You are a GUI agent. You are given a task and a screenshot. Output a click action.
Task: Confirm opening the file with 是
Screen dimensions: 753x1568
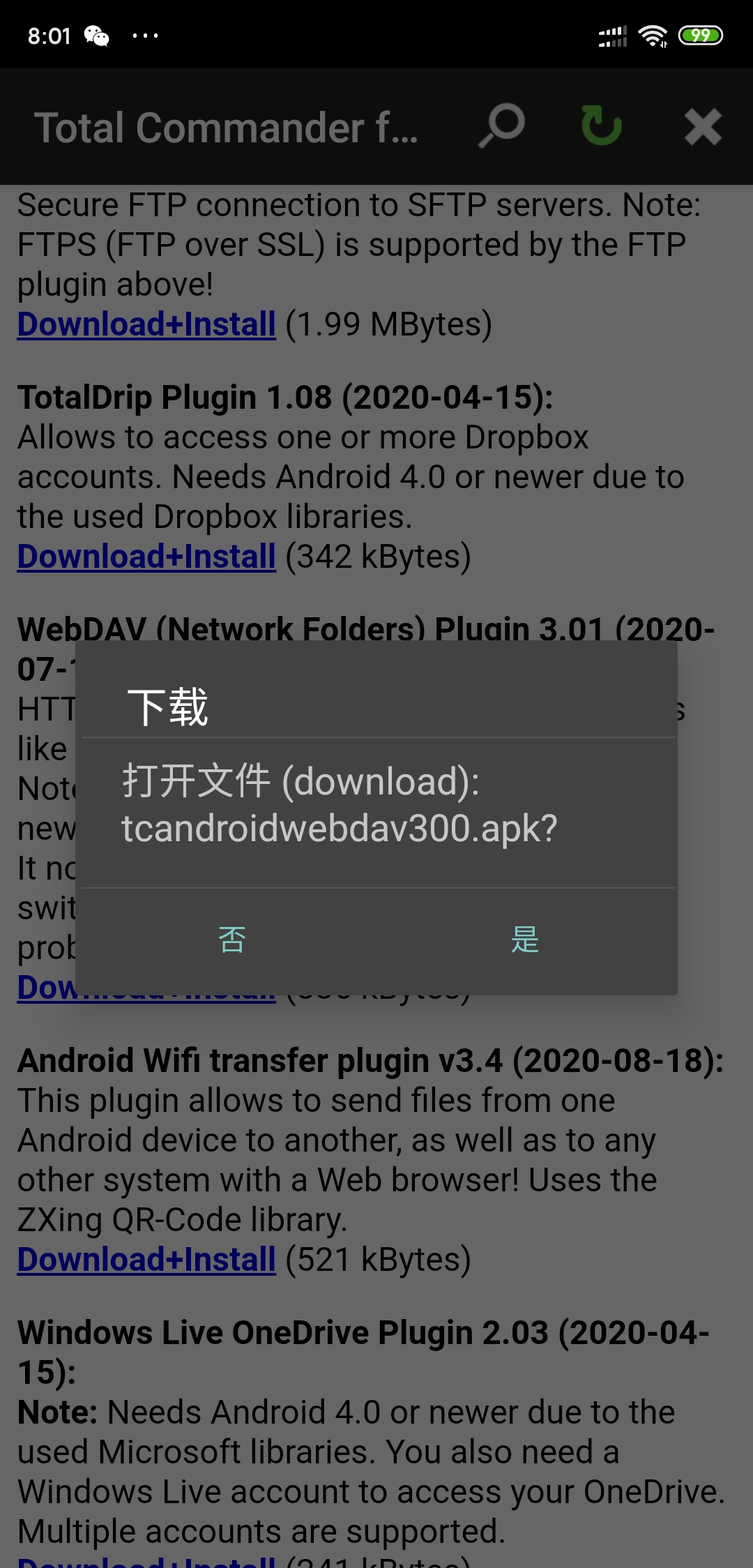pos(525,940)
